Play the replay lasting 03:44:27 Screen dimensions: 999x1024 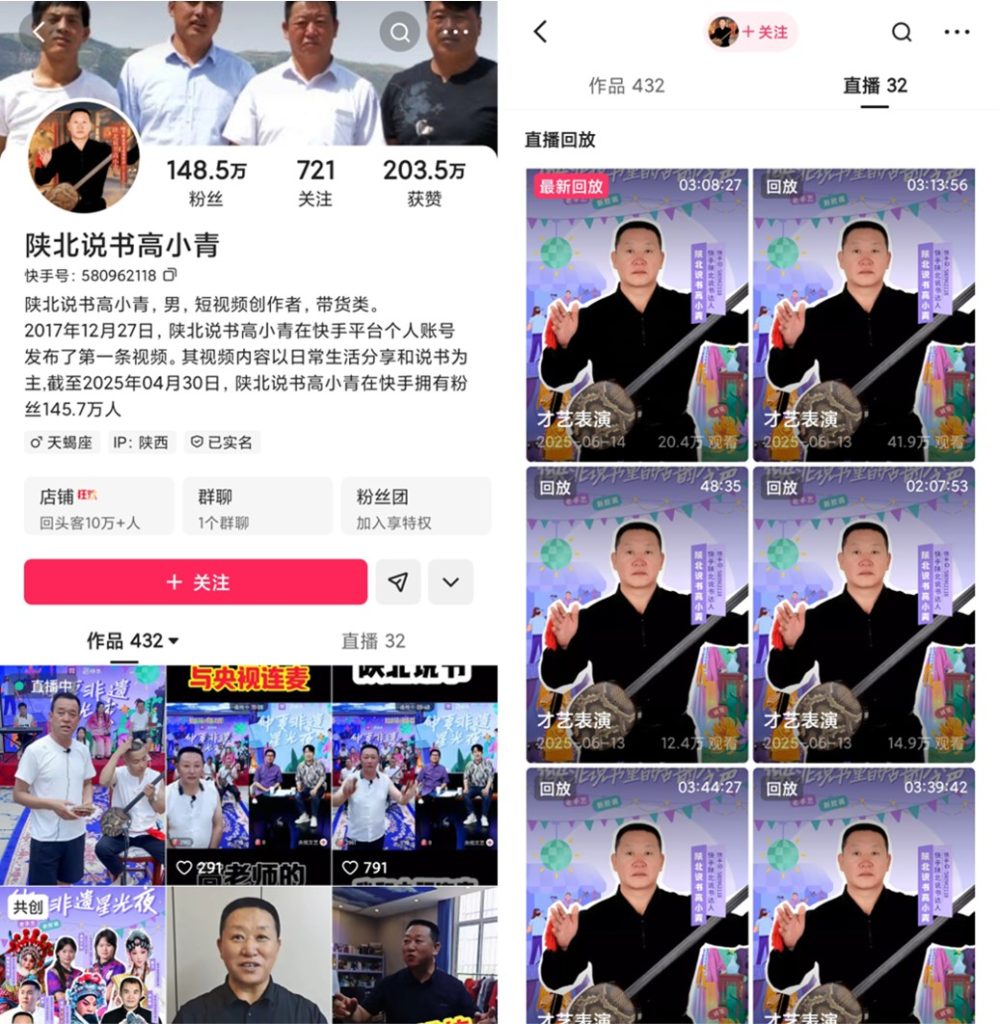tap(637, 895)
